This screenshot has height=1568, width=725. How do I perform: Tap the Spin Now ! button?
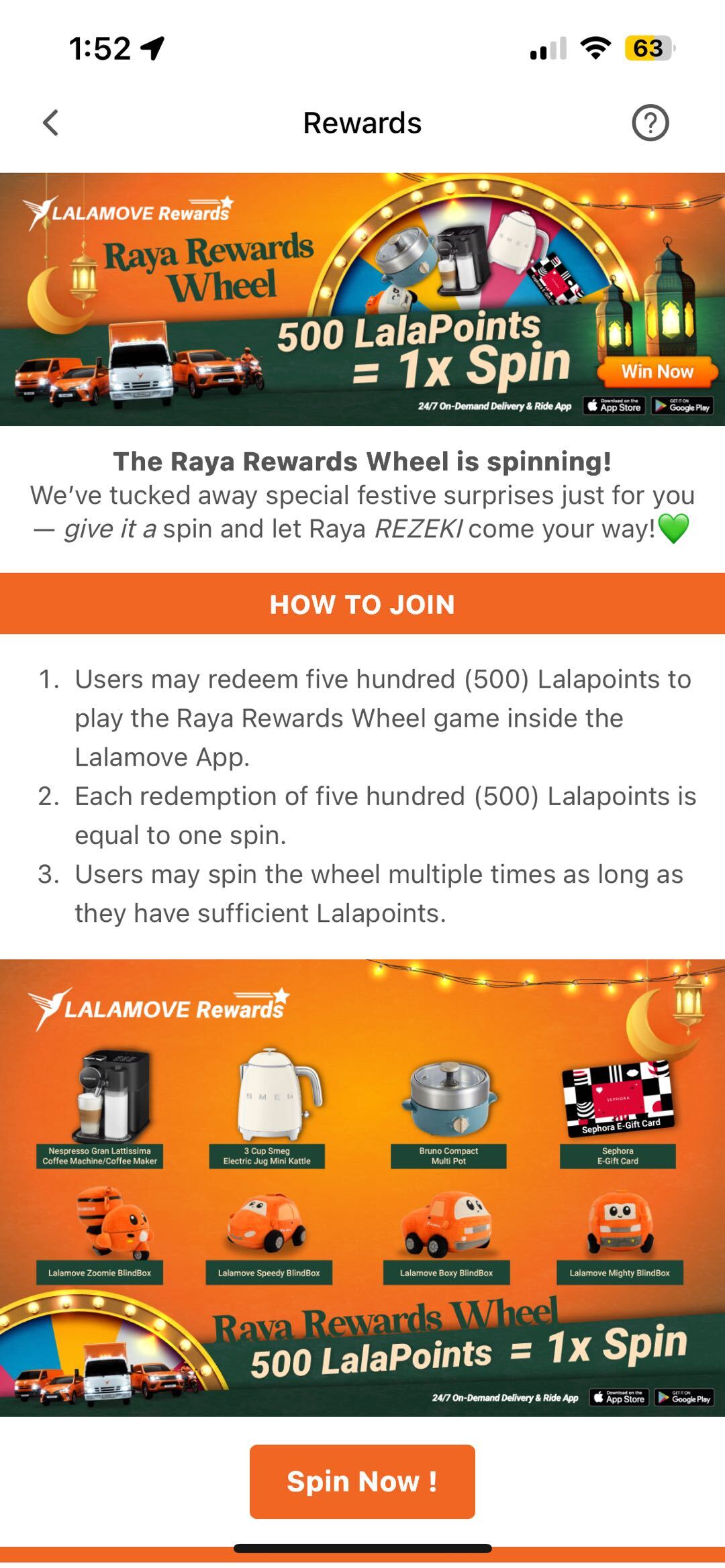point(362,1481)
